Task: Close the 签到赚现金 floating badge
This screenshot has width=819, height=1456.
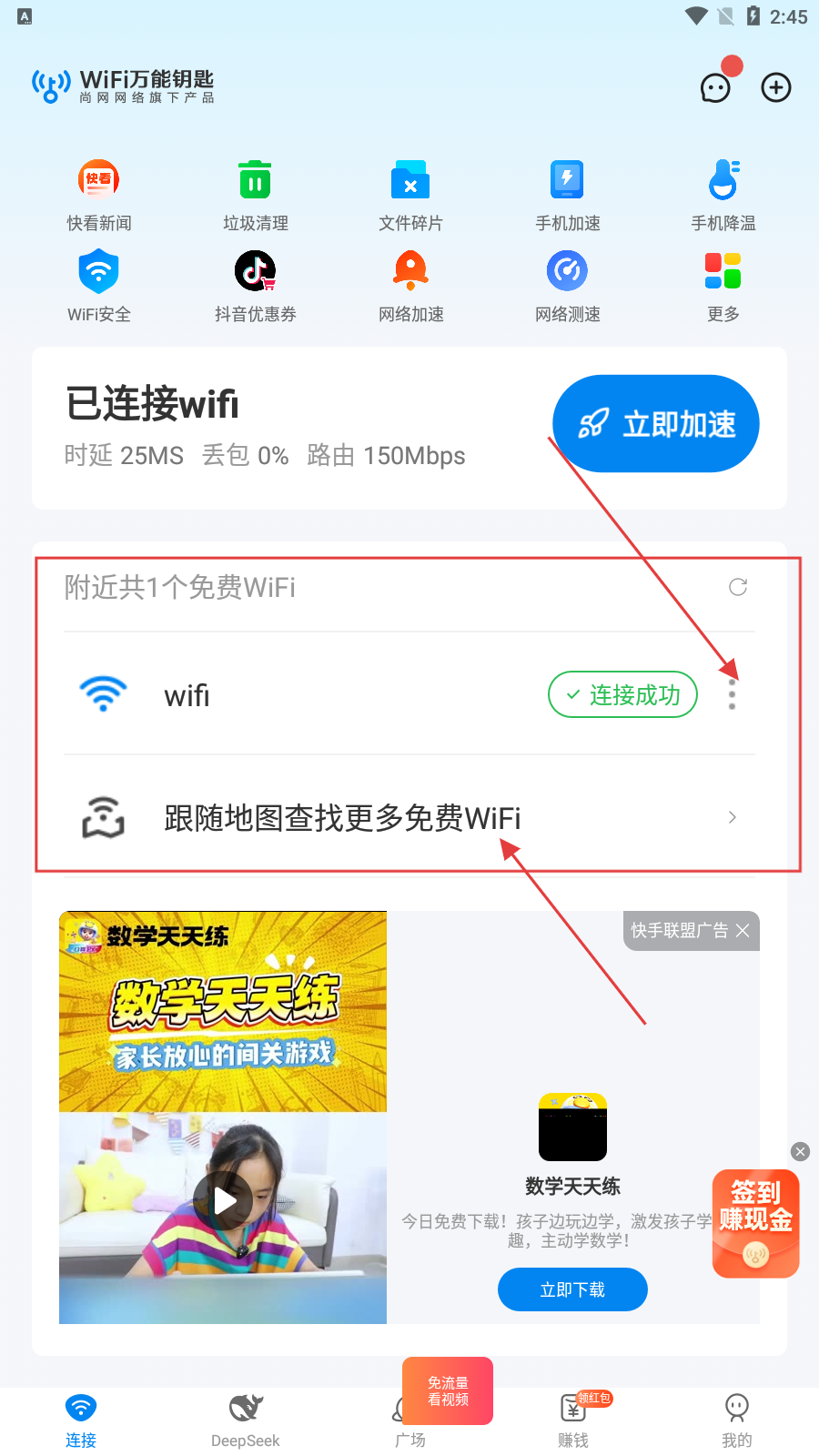Action: pos(800,1151)
